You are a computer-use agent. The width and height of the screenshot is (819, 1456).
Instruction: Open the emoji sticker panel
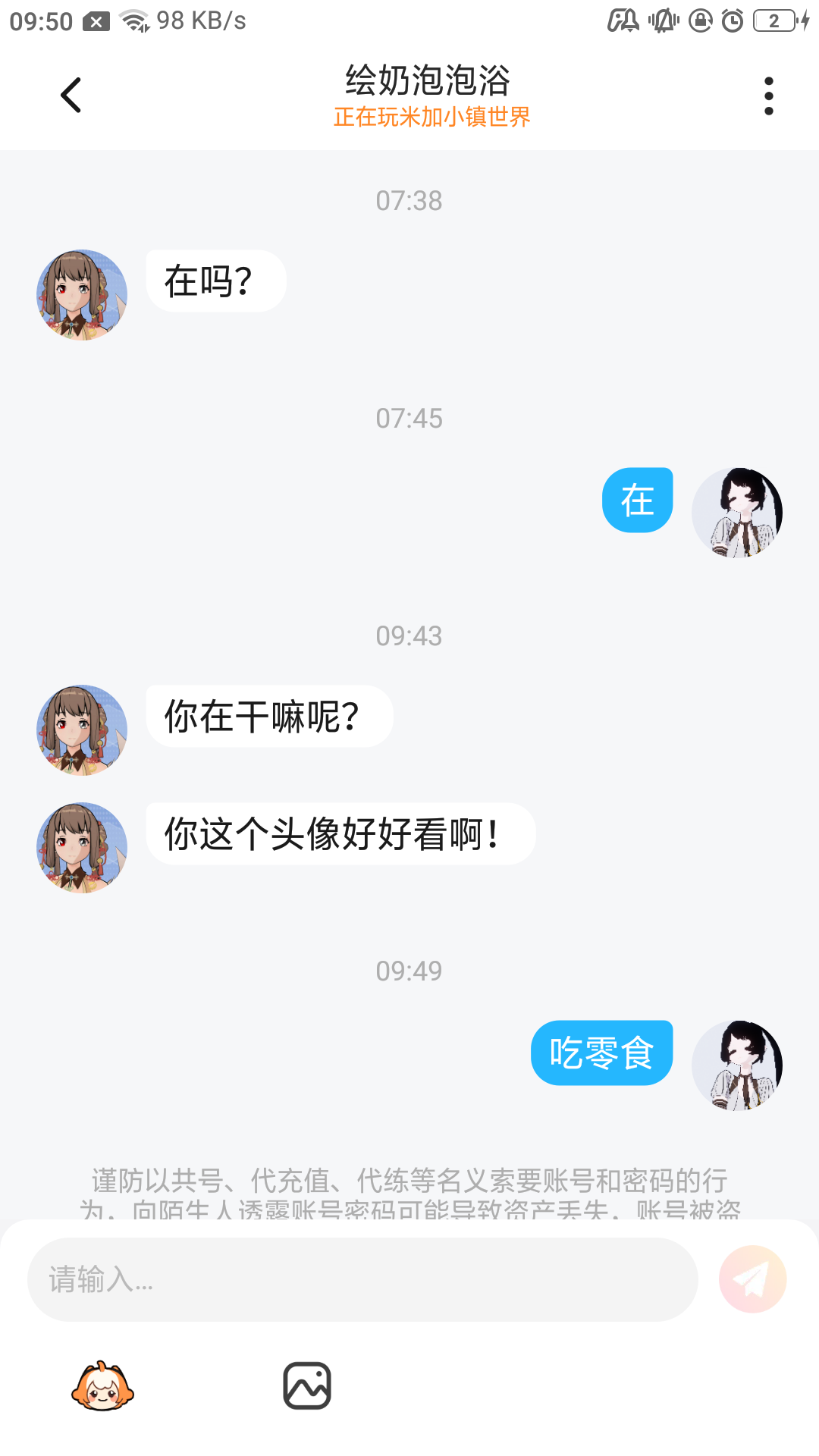coord(102,1386)
